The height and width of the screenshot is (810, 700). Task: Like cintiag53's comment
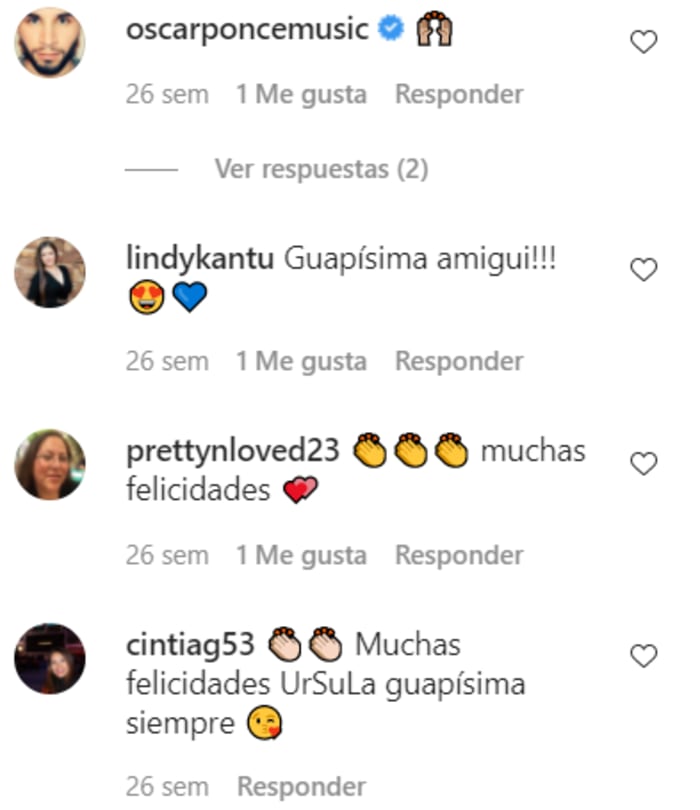(645, 656)
